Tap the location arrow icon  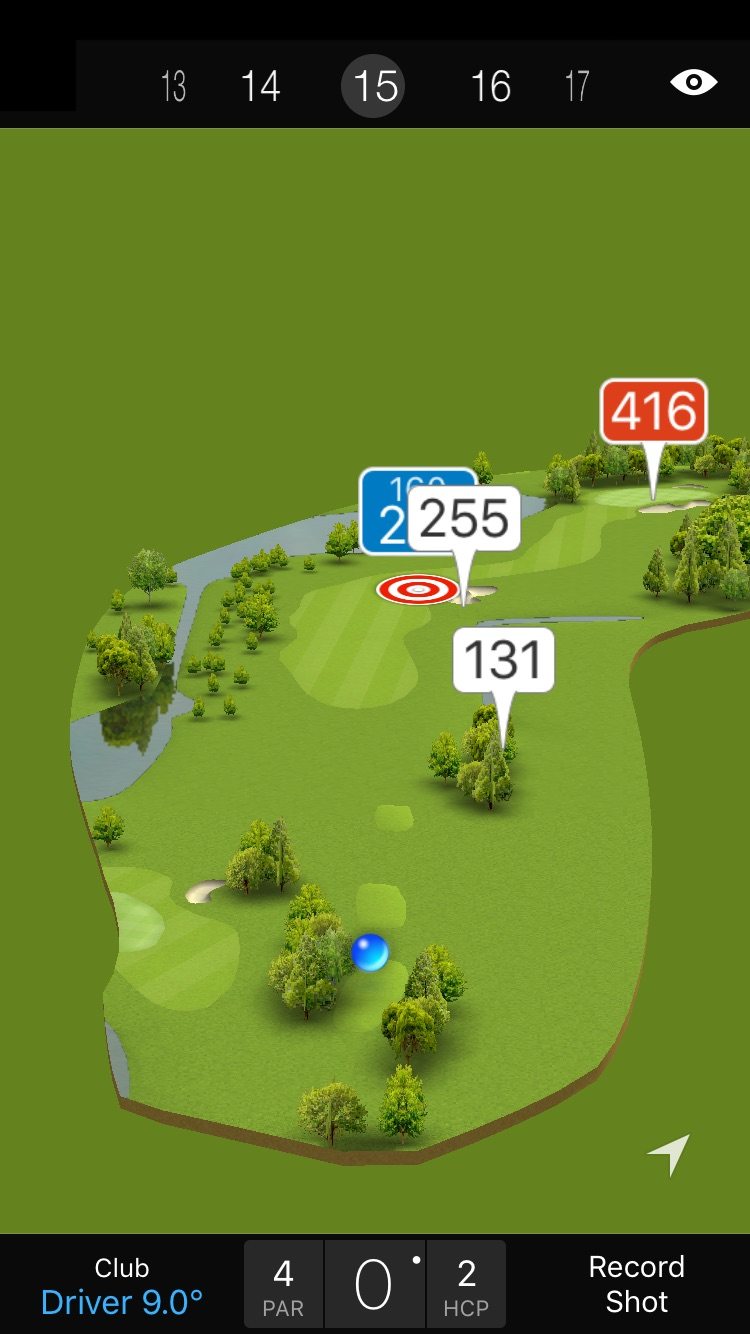(669, 1154)
